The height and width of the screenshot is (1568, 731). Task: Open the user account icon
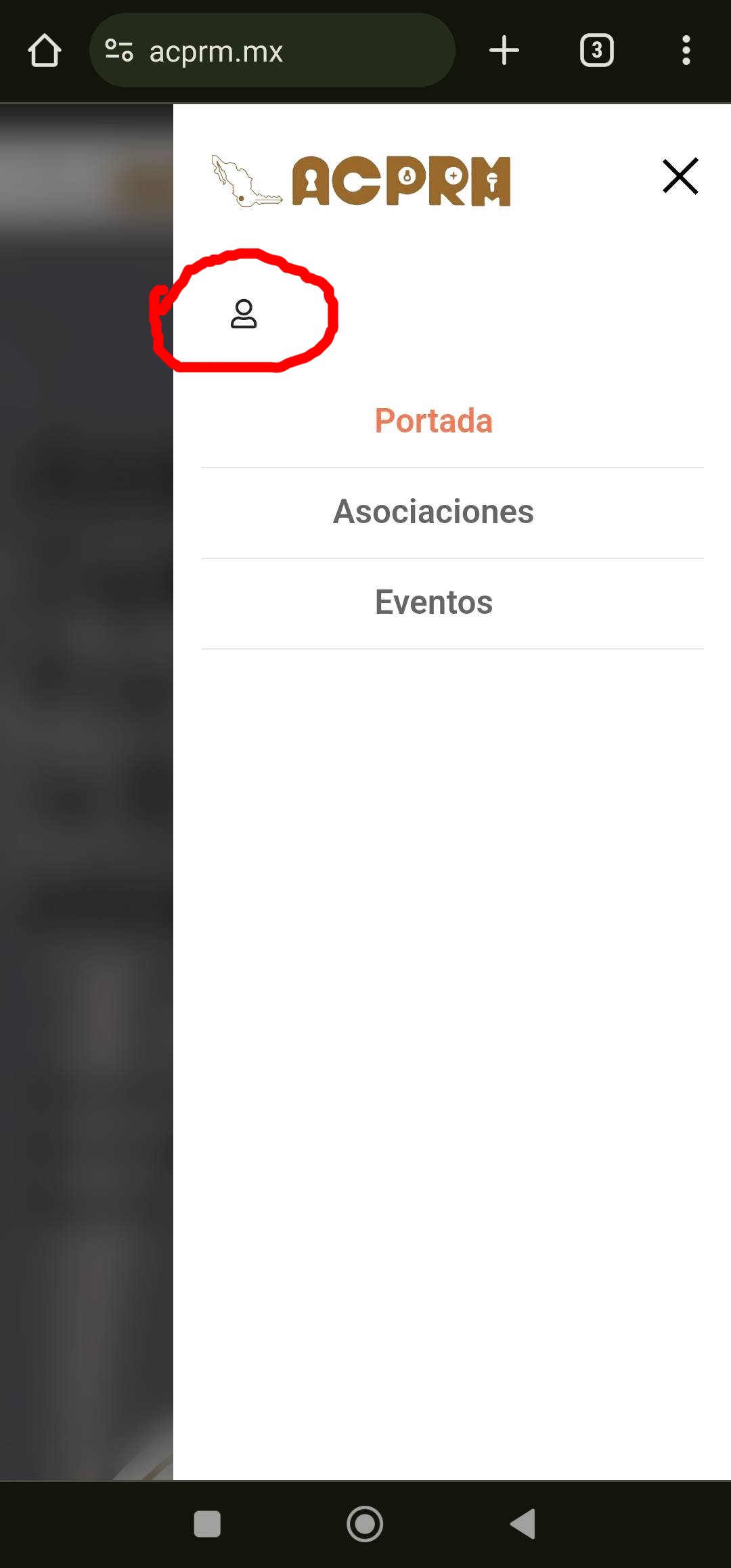(x=244, y=314)
